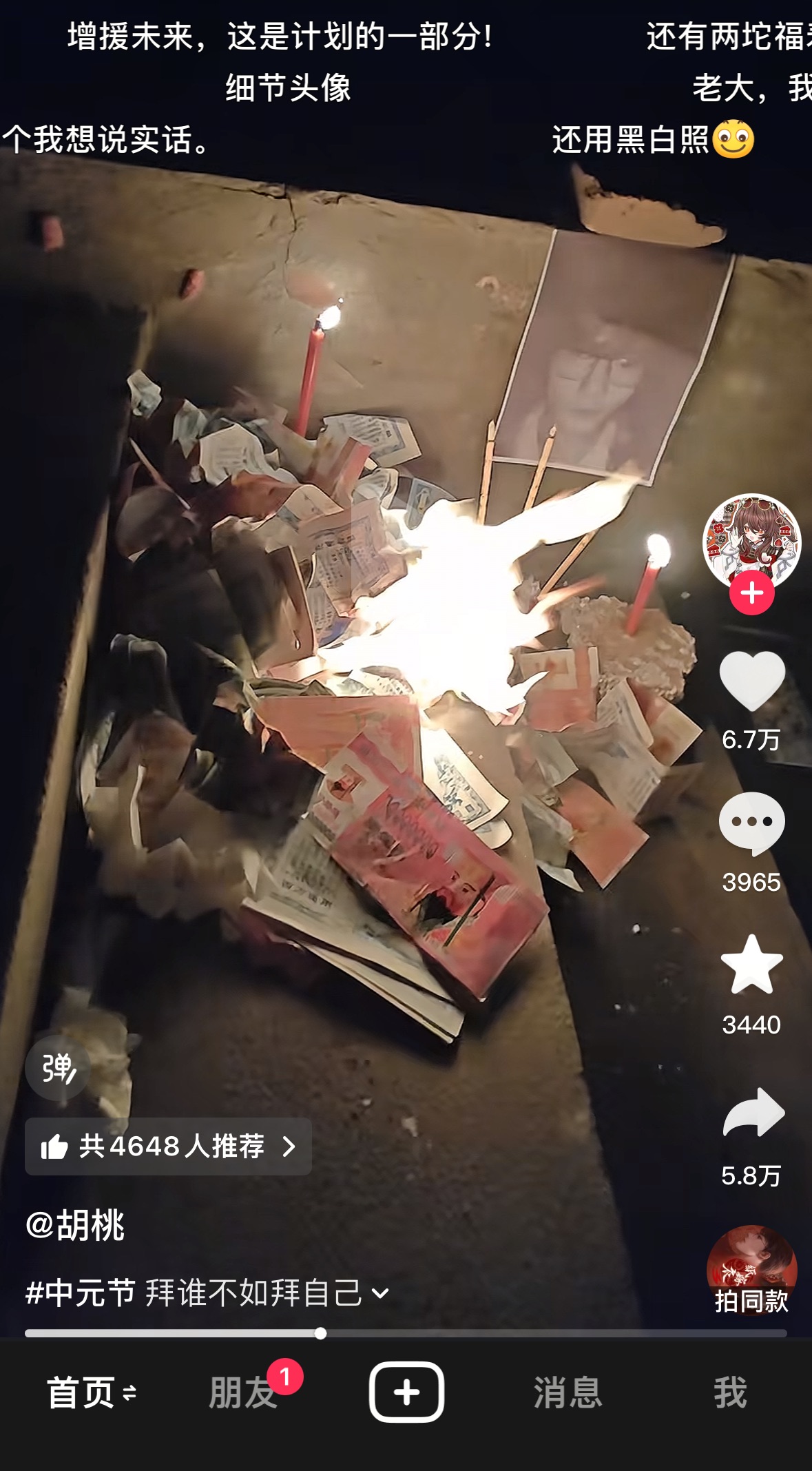Open the @胡桃 user profile
The height and width of the screenshot is (1471, 812).
(75, 1225)
